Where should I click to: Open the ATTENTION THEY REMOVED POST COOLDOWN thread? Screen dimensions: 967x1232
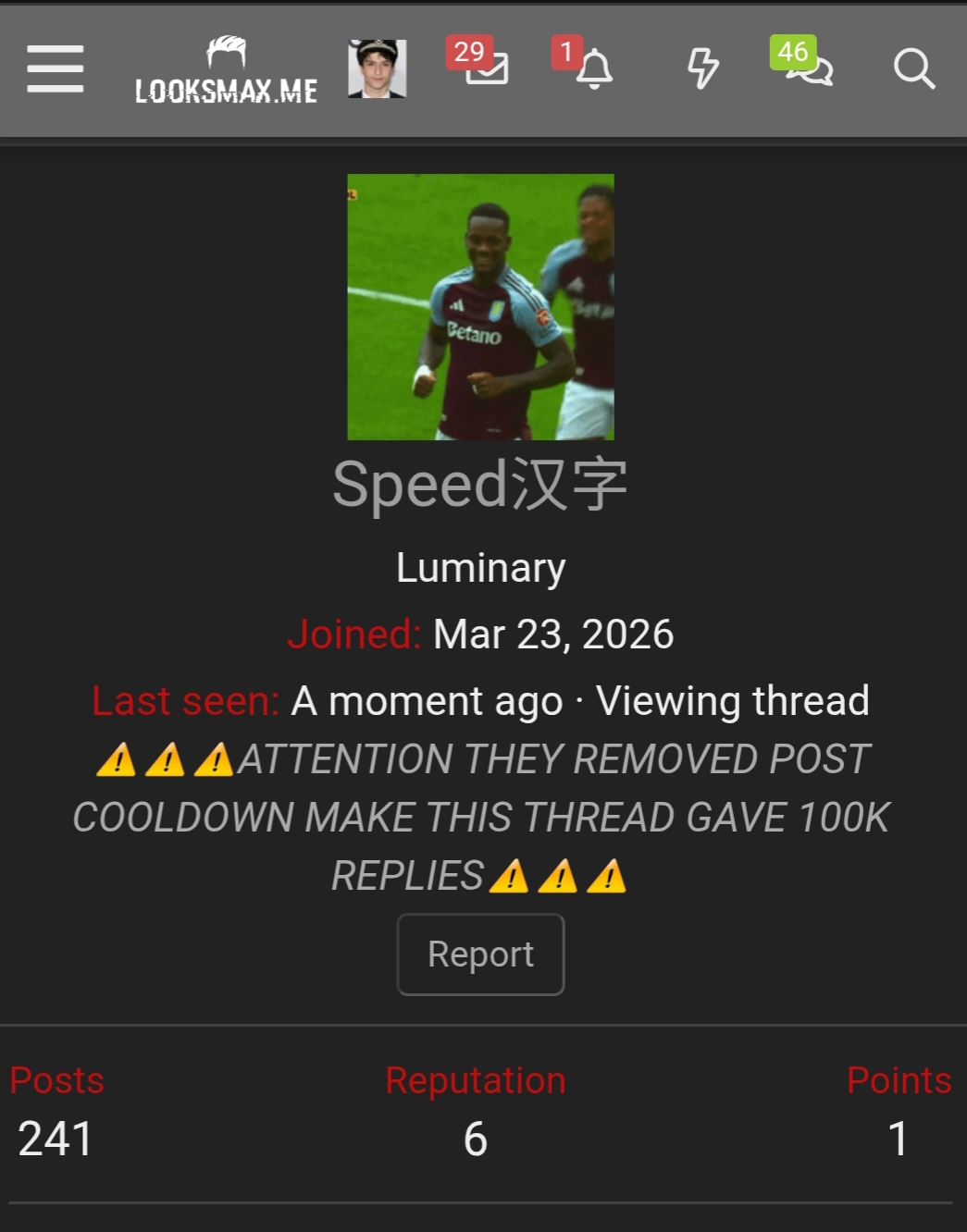click(480, 818)
